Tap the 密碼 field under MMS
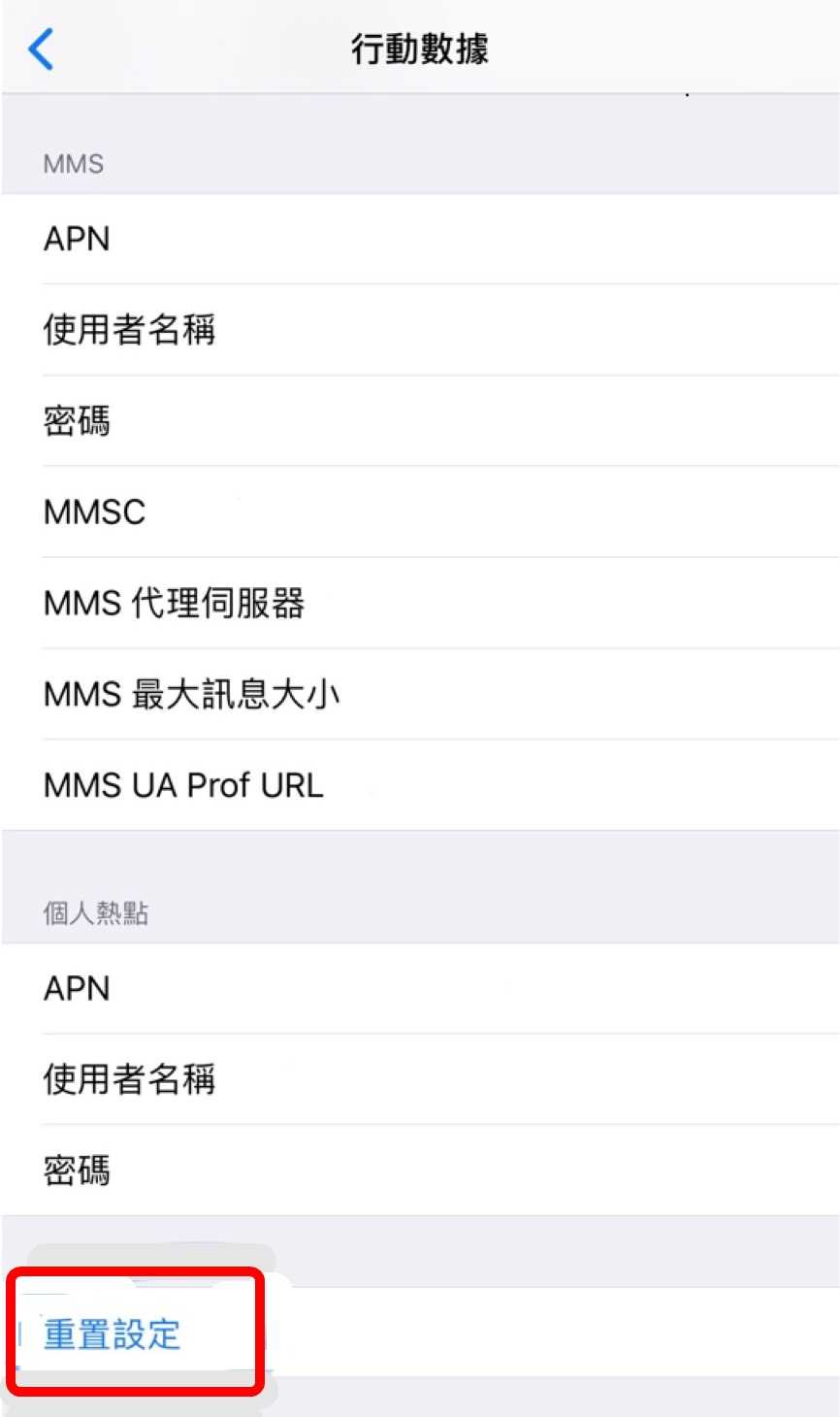 pyautogui.click(x=420, y=421)
